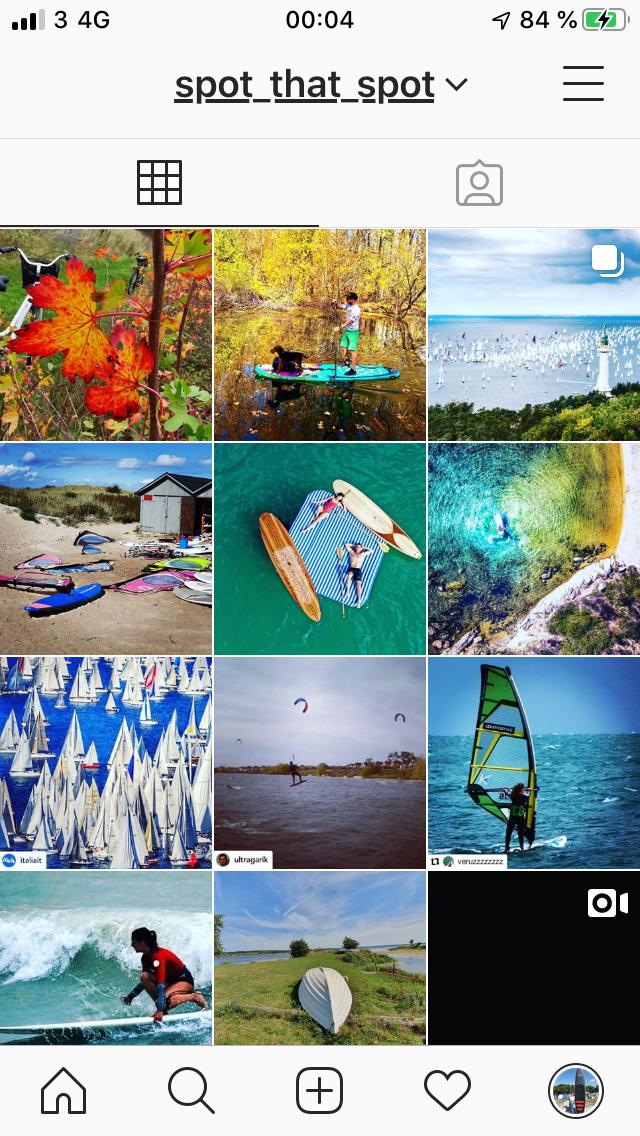Open the red autumn leaf post
The width and height of the screenshot is (640, 1136).
pyautogui.click(x=106, y=335)
